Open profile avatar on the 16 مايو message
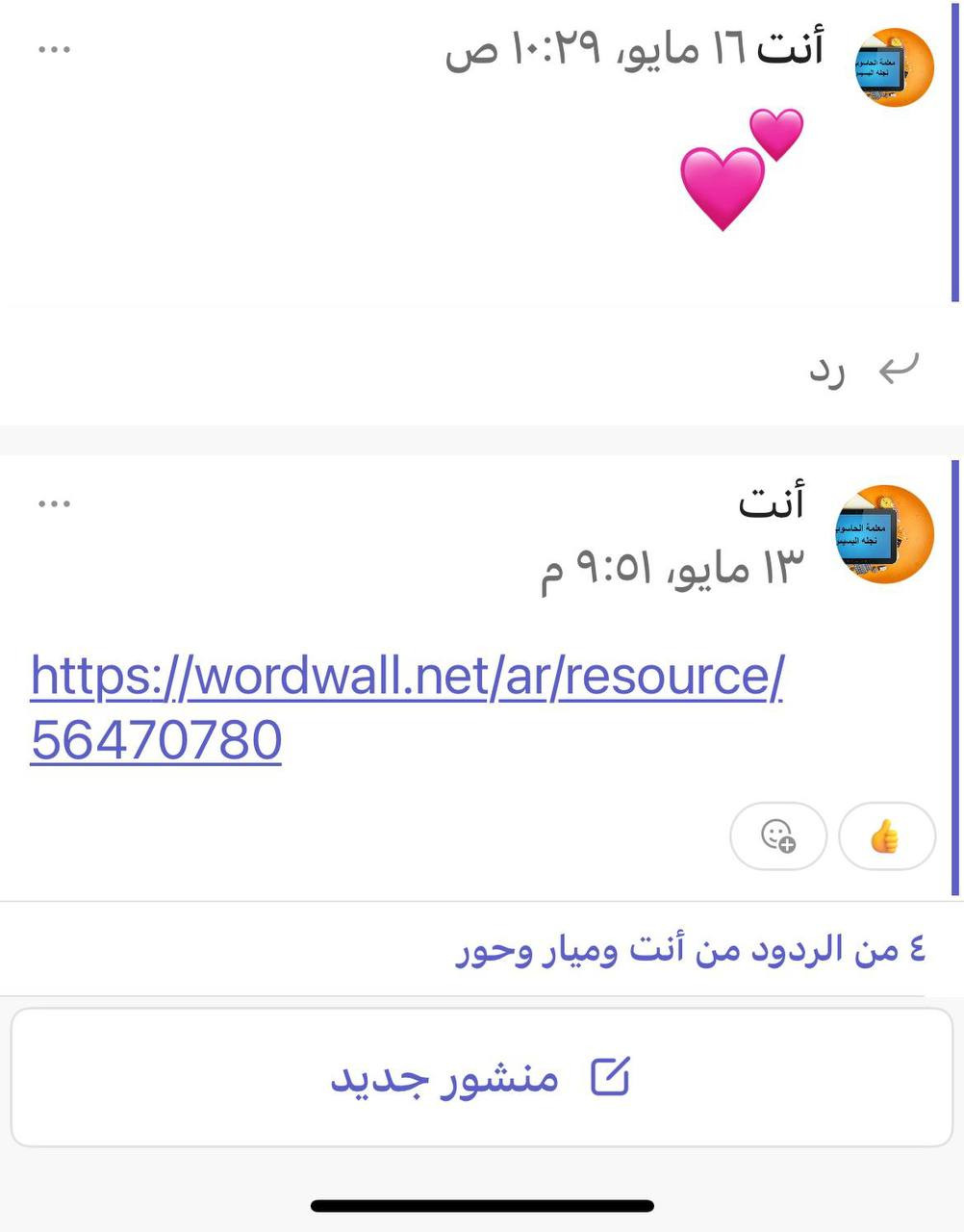The height and width of the screenshot is (1232, 964). click(894, 67)
